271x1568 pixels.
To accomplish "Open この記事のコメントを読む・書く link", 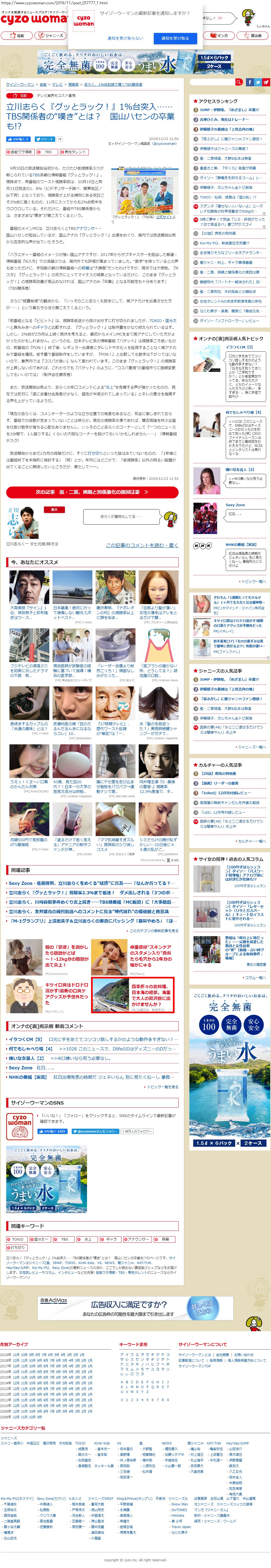I will [x=142, y=545].
